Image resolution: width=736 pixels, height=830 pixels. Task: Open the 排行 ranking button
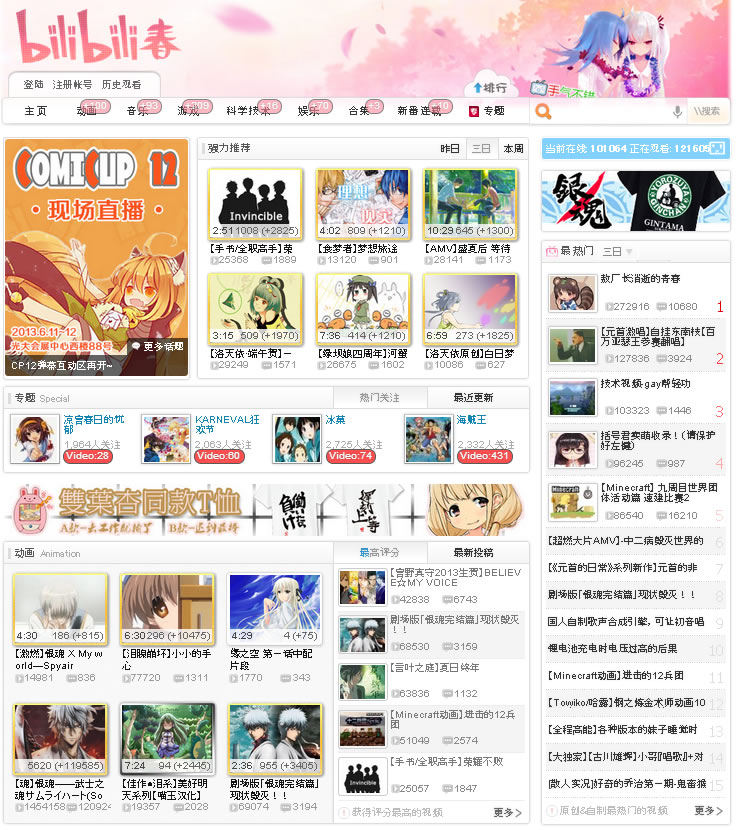491,87
